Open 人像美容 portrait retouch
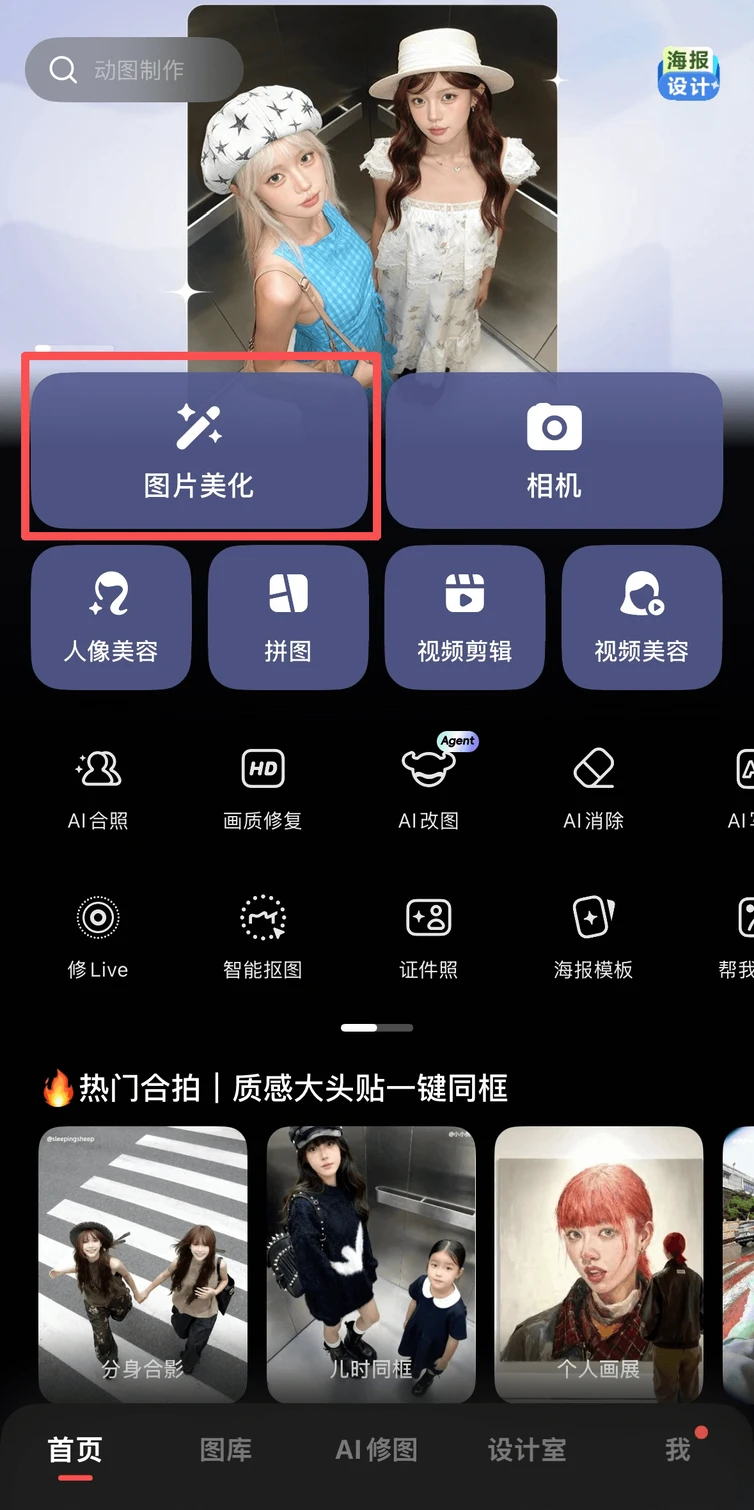Screen dimensions: 754x1510 coord(111,618)
